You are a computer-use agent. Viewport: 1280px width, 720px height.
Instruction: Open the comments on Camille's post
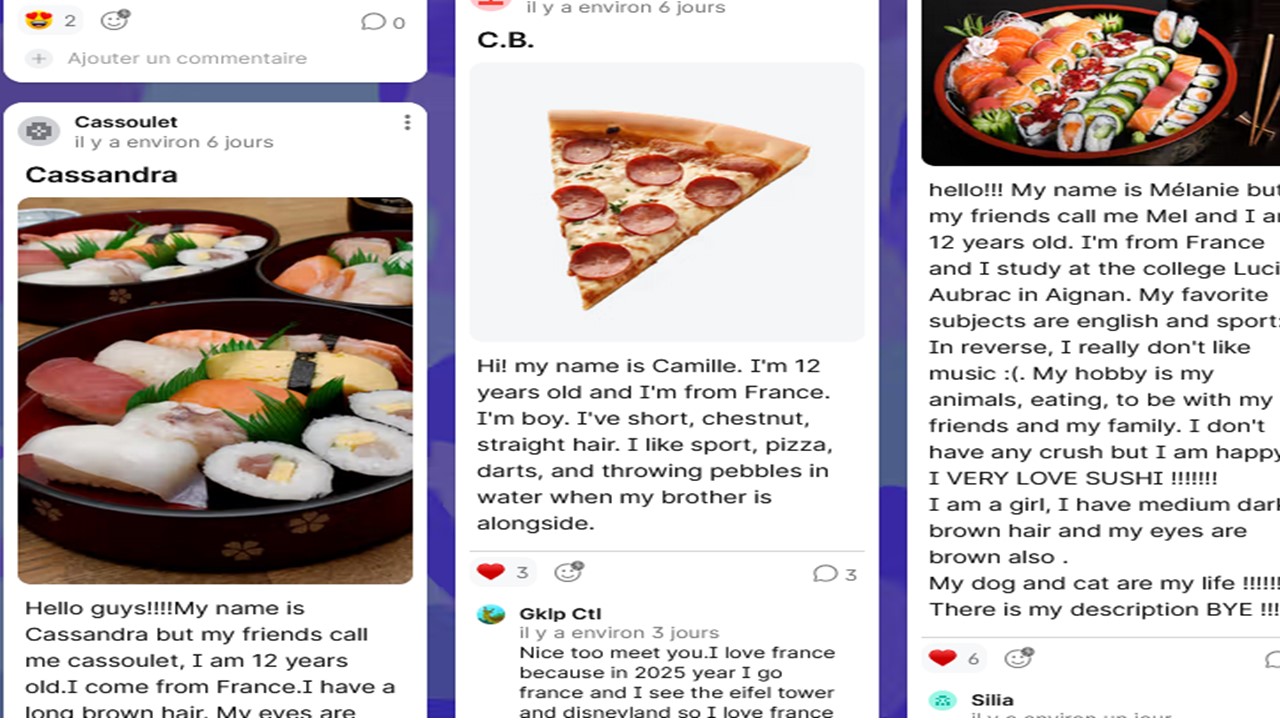[835, 574]
